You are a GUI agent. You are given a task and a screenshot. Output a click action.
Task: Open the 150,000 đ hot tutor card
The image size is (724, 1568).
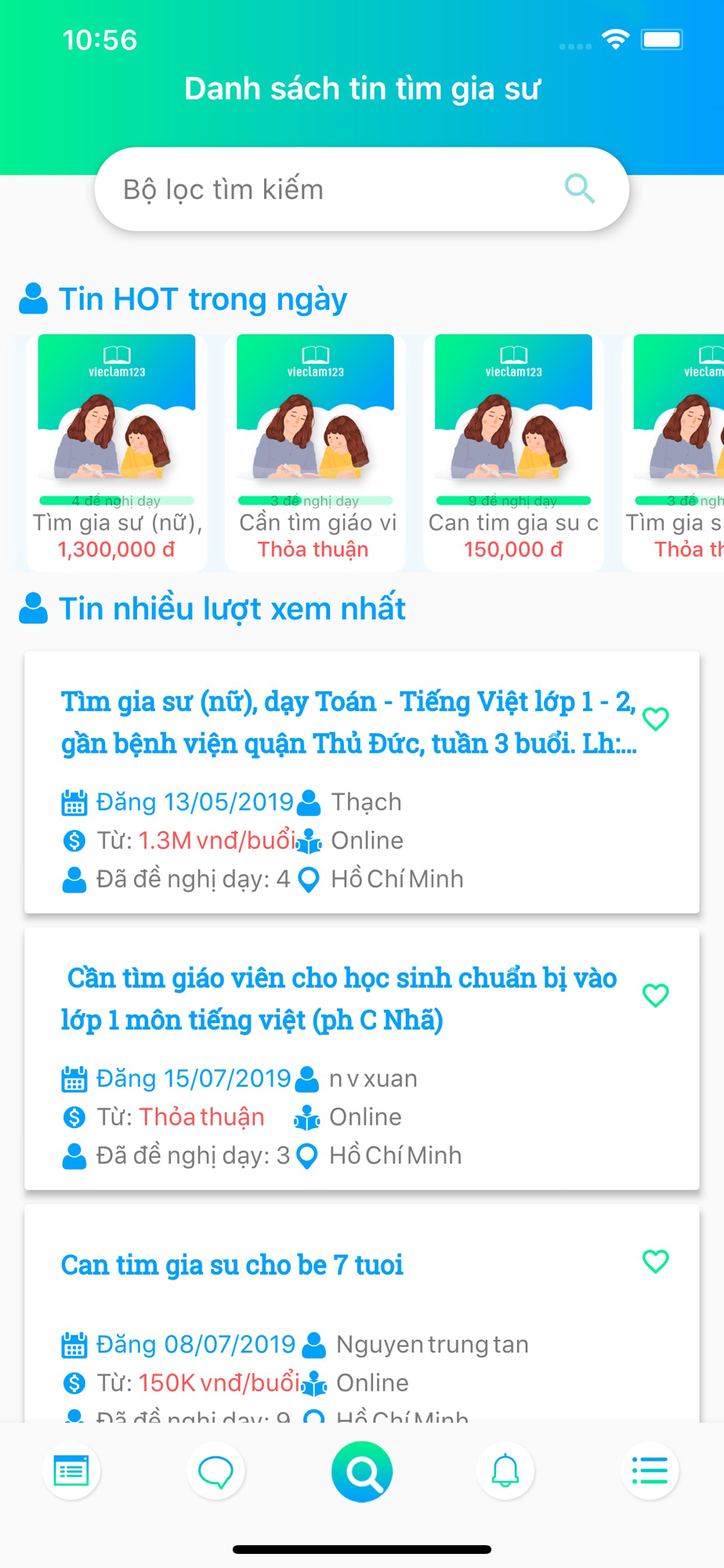click(x=513, y=452)
